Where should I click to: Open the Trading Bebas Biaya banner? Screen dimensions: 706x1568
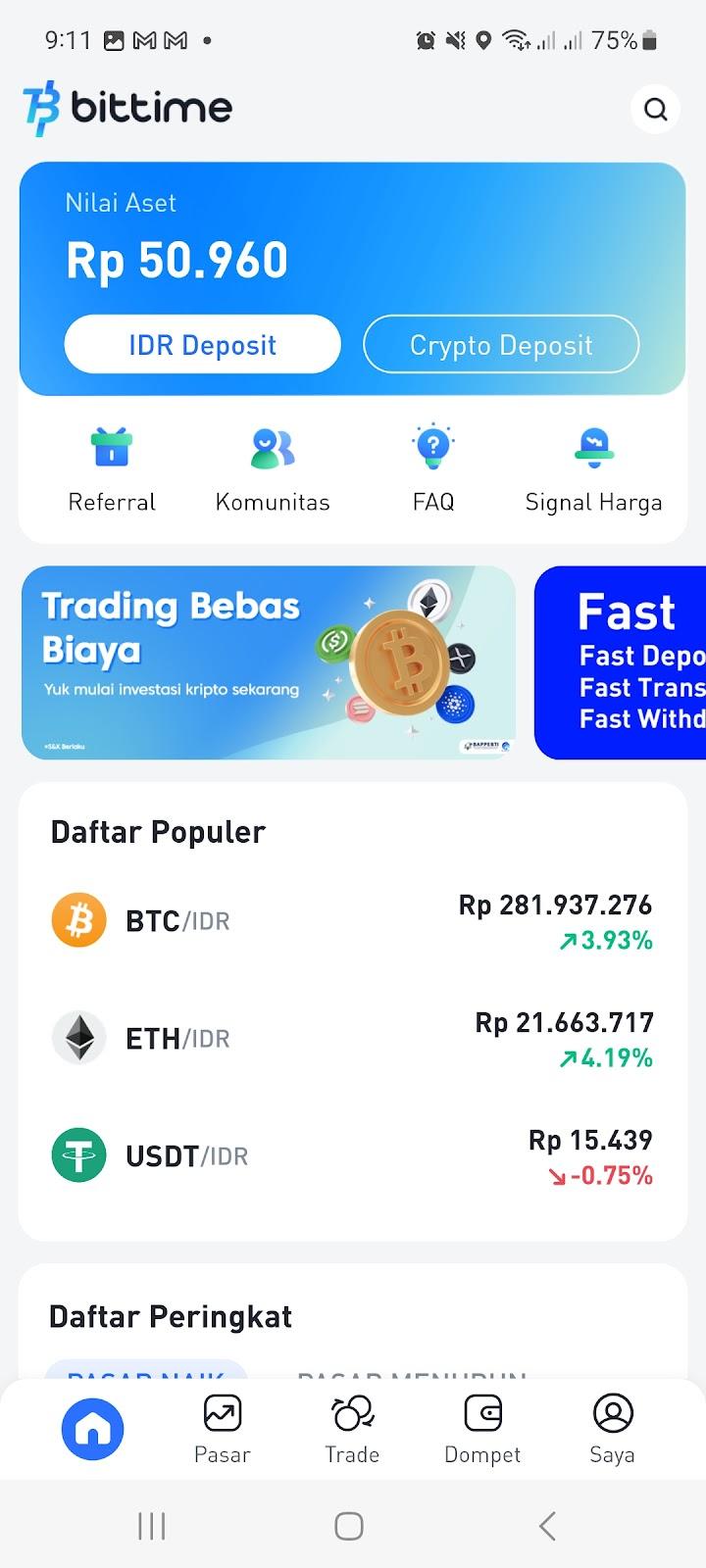click(269, 662)
